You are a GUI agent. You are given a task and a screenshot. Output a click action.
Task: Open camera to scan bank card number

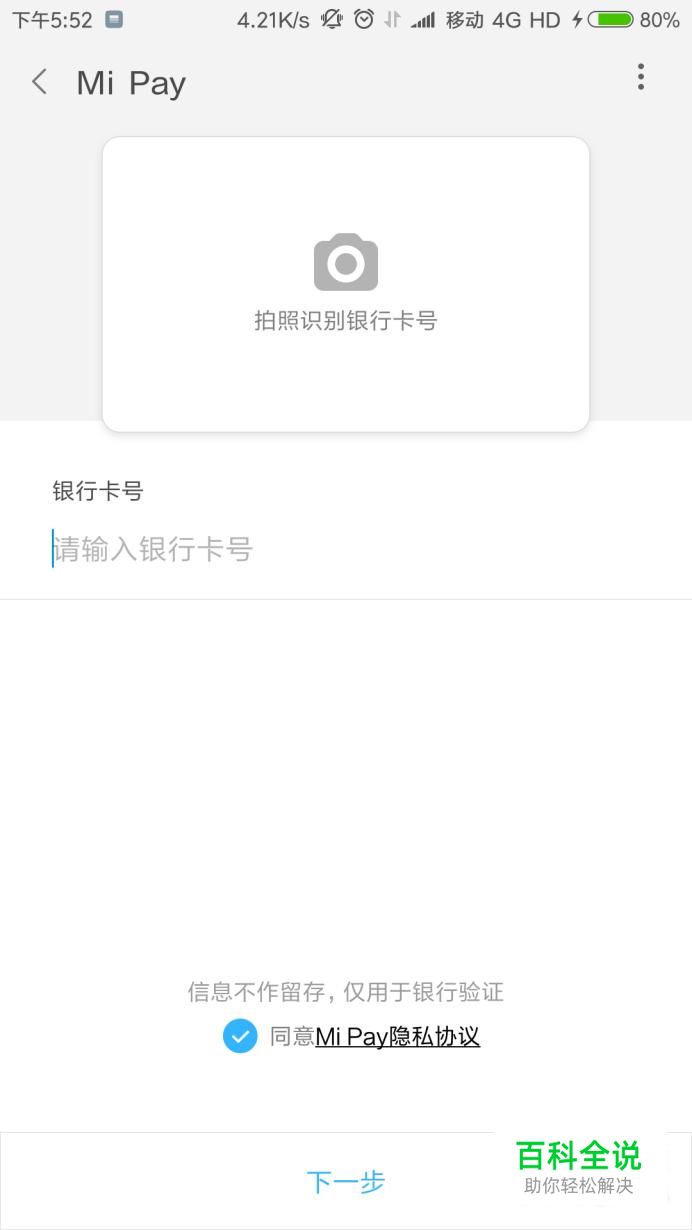tap(346, 284)
